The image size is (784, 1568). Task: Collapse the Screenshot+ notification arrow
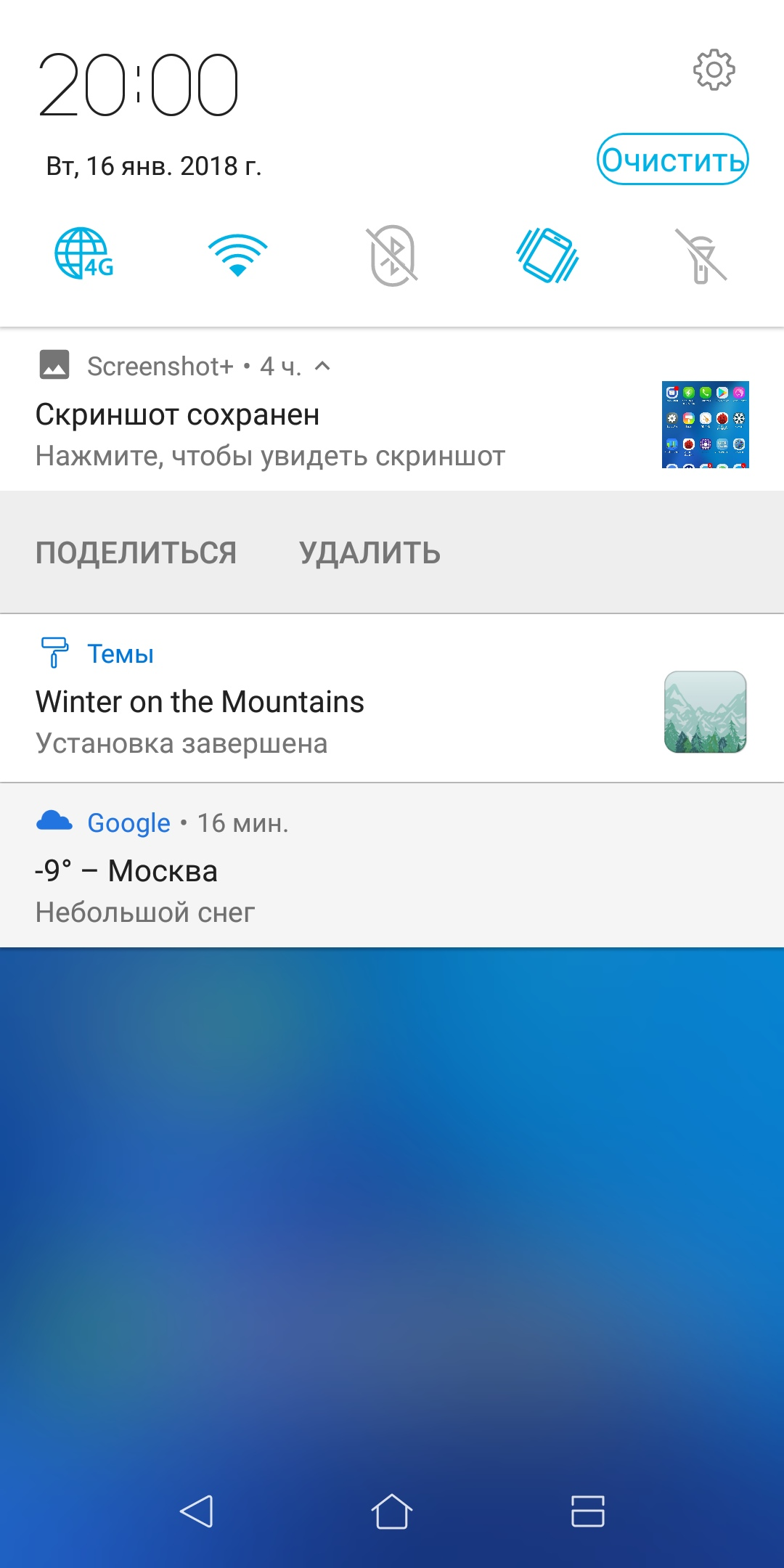pyautogui.click(x=322, y=366)
